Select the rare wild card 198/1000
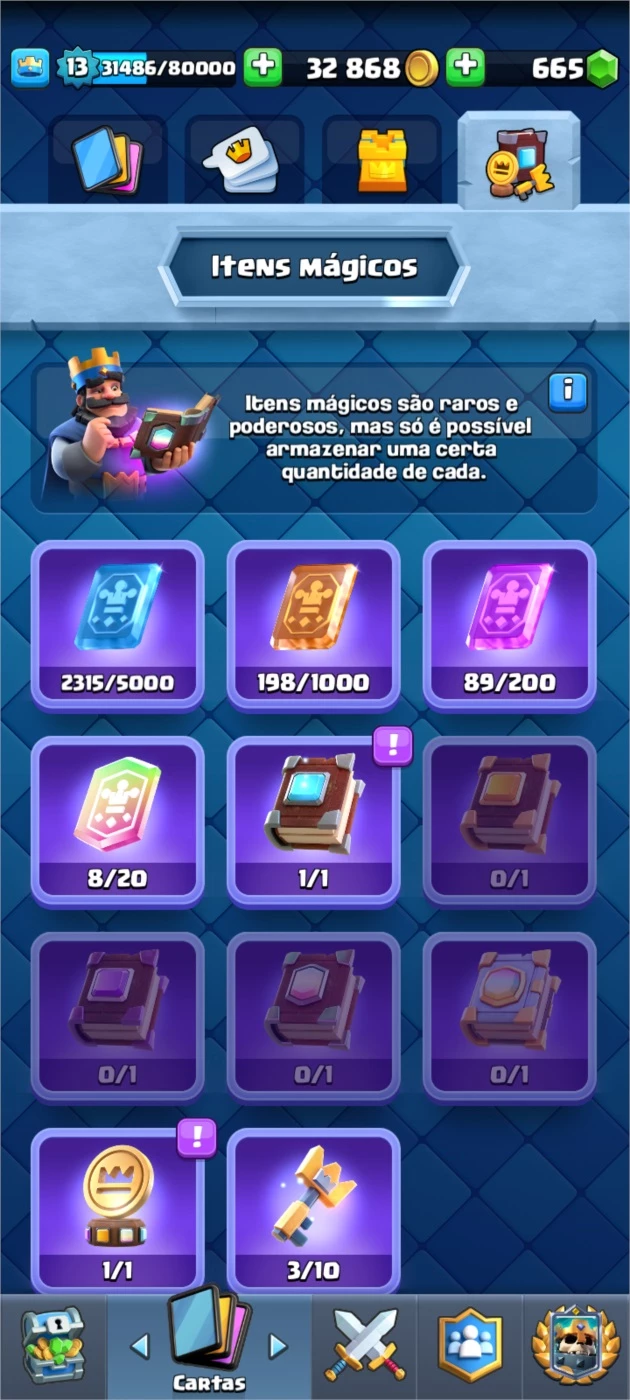Image resolution: width=630 pixels, height=1400 pixels. (x=314, y=625)
